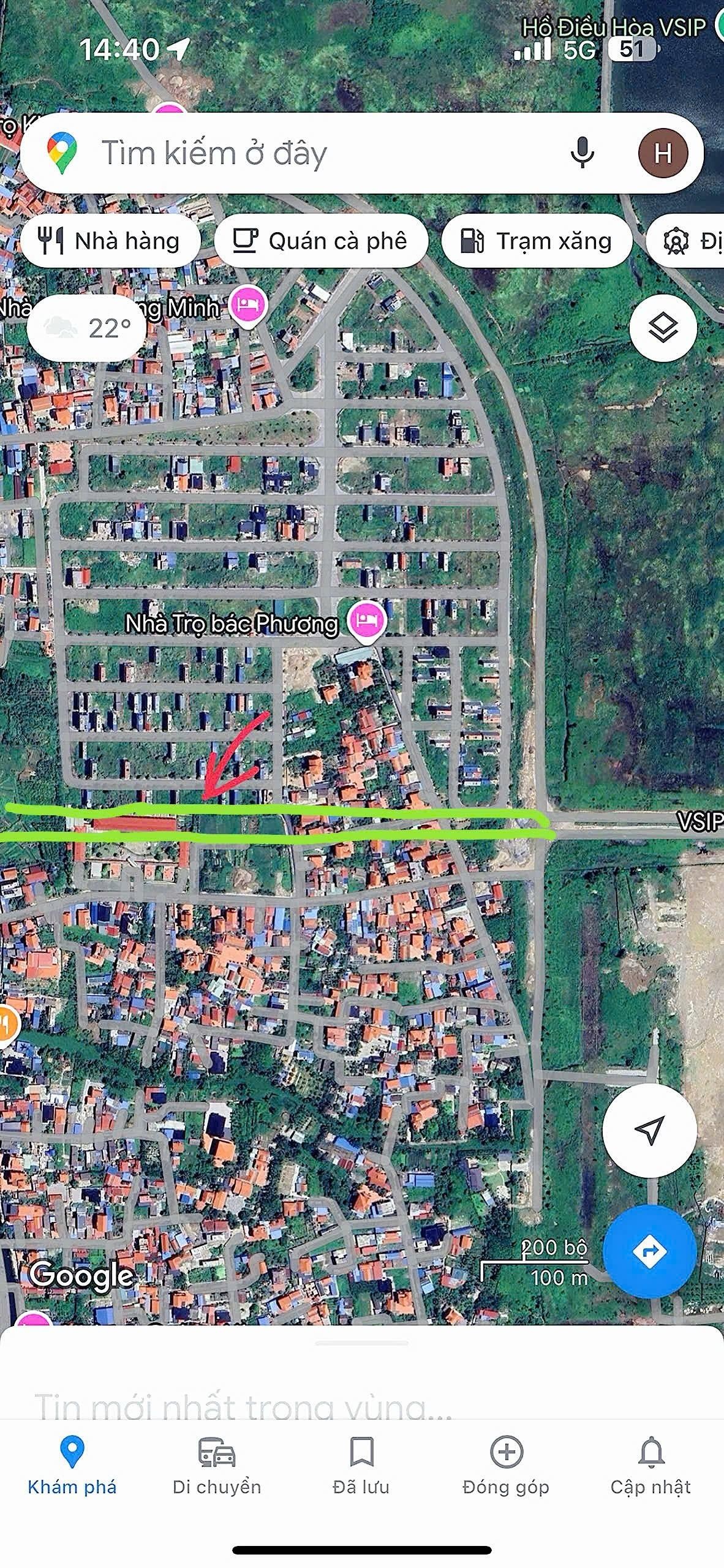Open the "Nhà Trọ bác Phương" map pin
Viewport: 724px width, 1568px height.
click(x=366, y=620)
